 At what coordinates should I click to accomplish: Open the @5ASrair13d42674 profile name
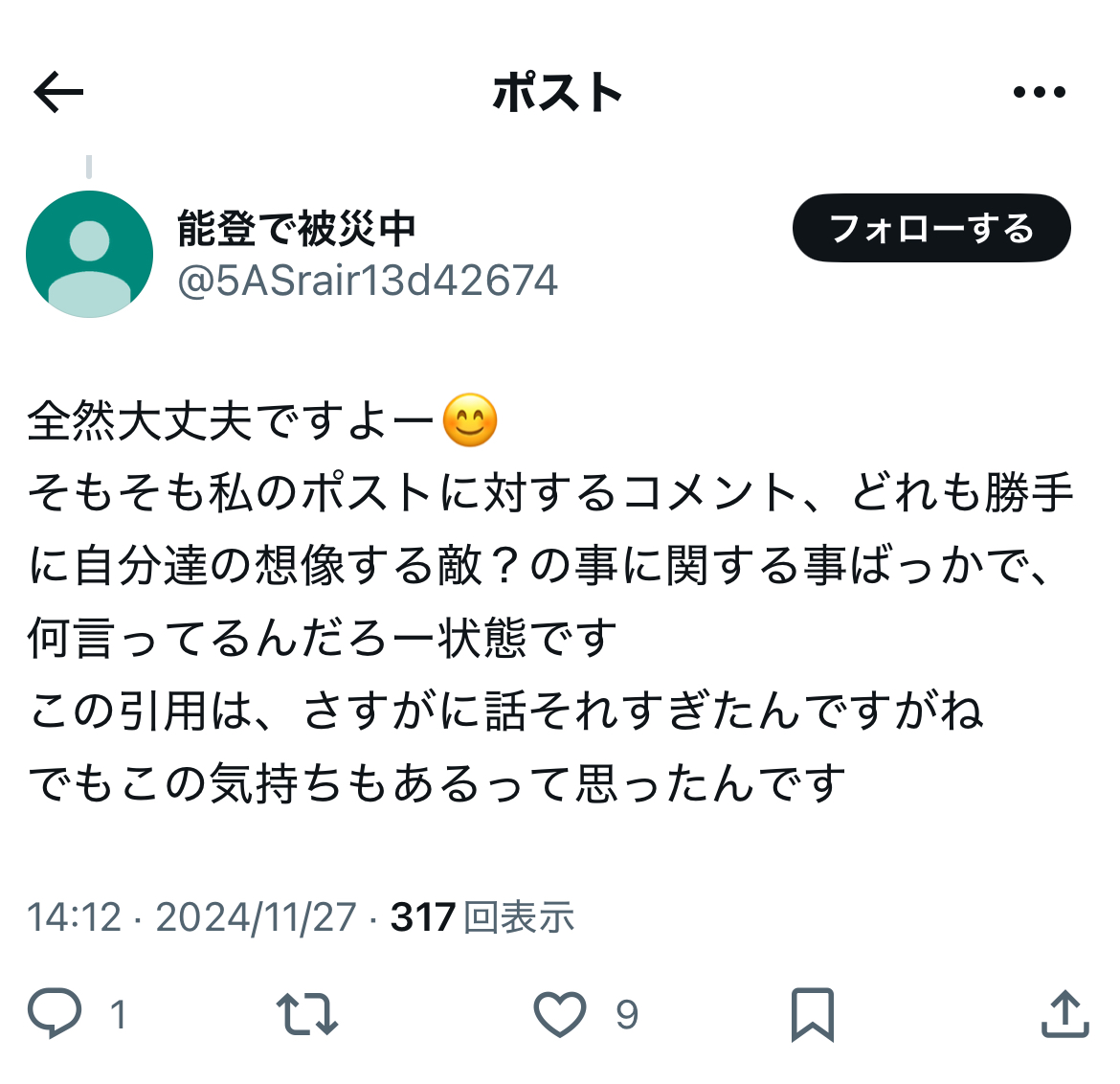[368, 281]
